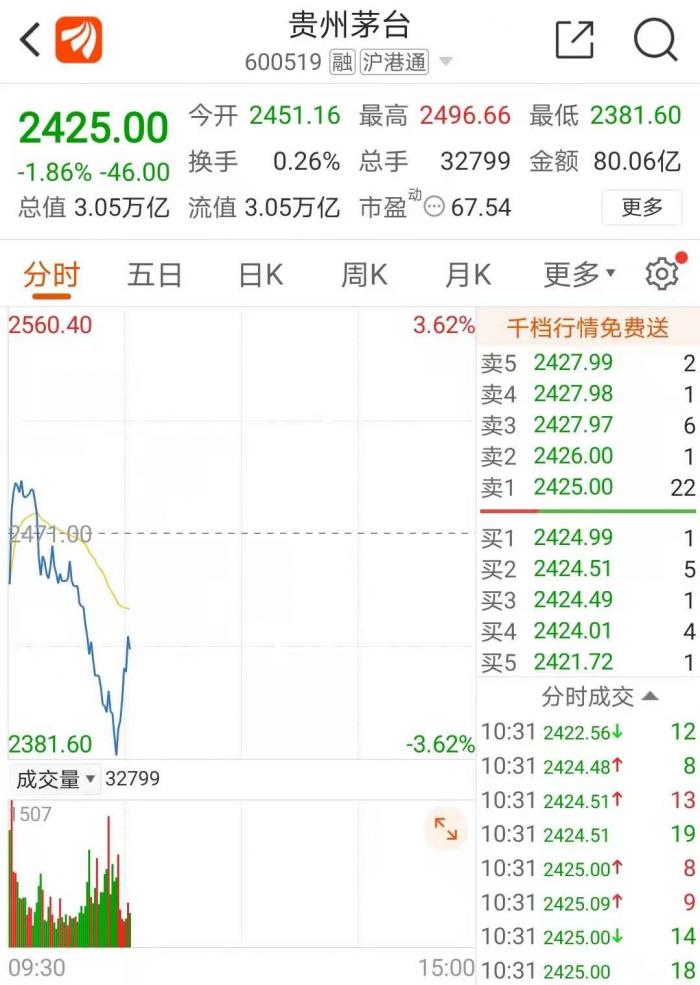700x985 pixels.
Task: Open the 千档行情免费送 promotion banner
Action: pos(587,328)
